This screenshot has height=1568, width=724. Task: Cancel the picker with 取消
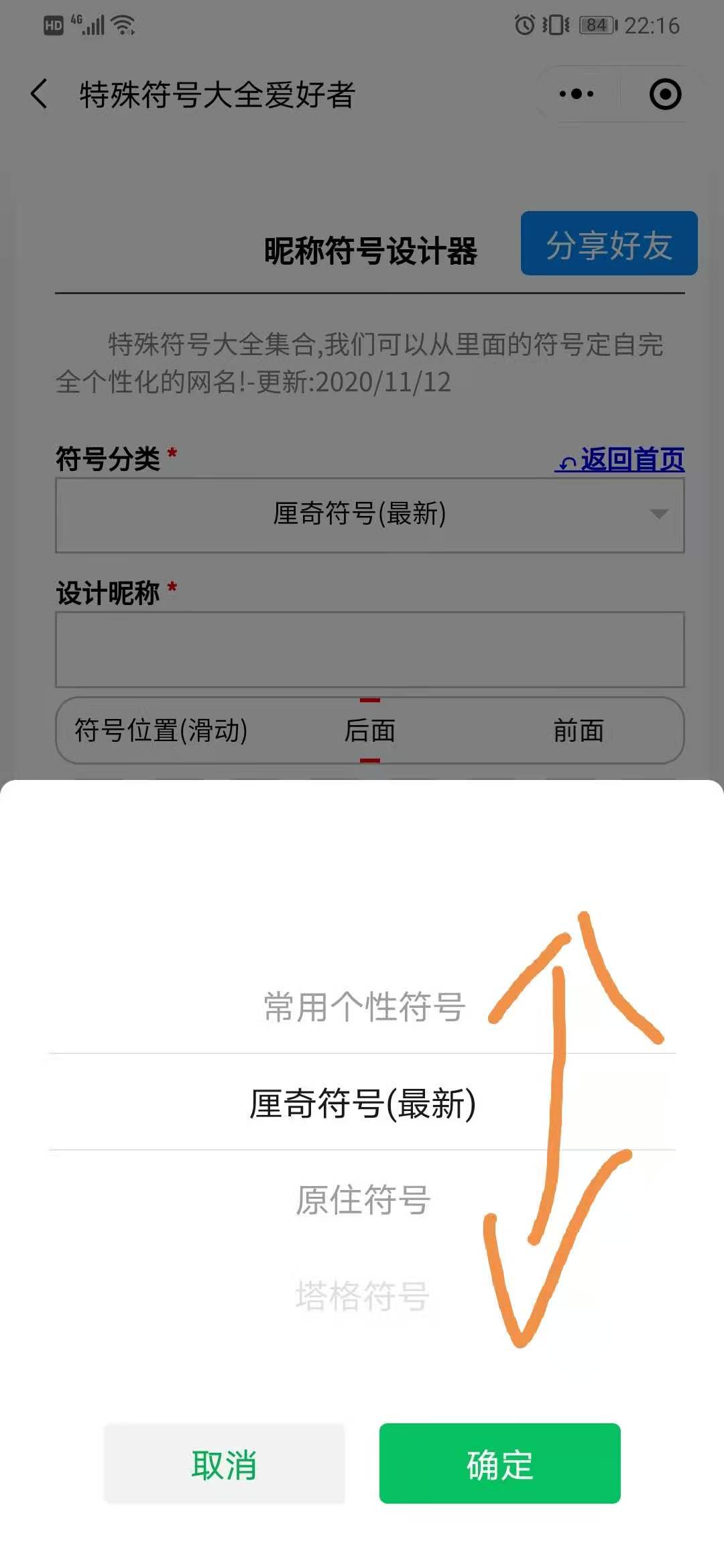[224, 1464]
